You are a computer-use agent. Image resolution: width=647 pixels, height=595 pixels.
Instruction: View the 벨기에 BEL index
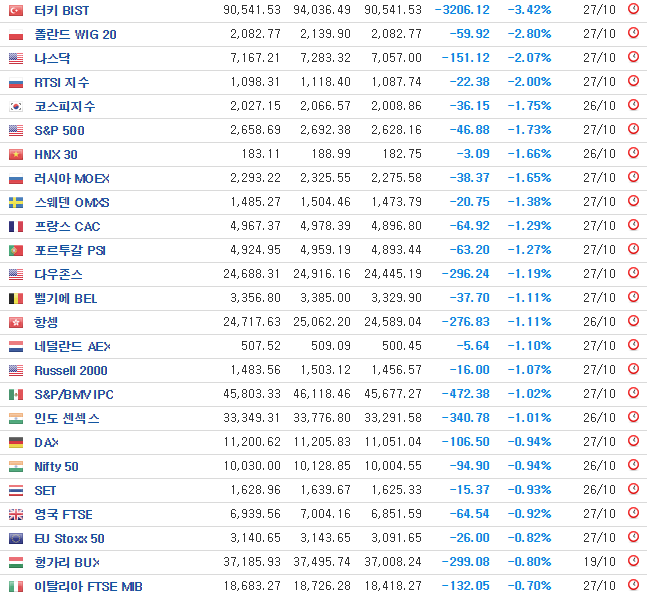click(x=65, y=298)
